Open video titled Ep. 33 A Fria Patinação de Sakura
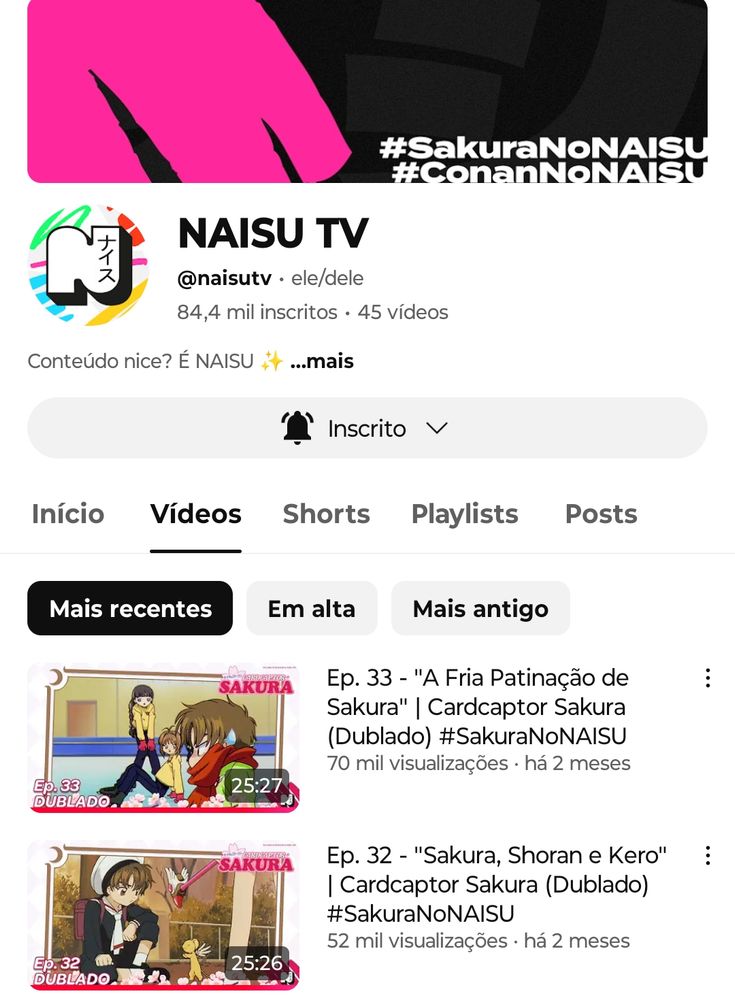This screenshot has height=1000, width=735. 478,706
